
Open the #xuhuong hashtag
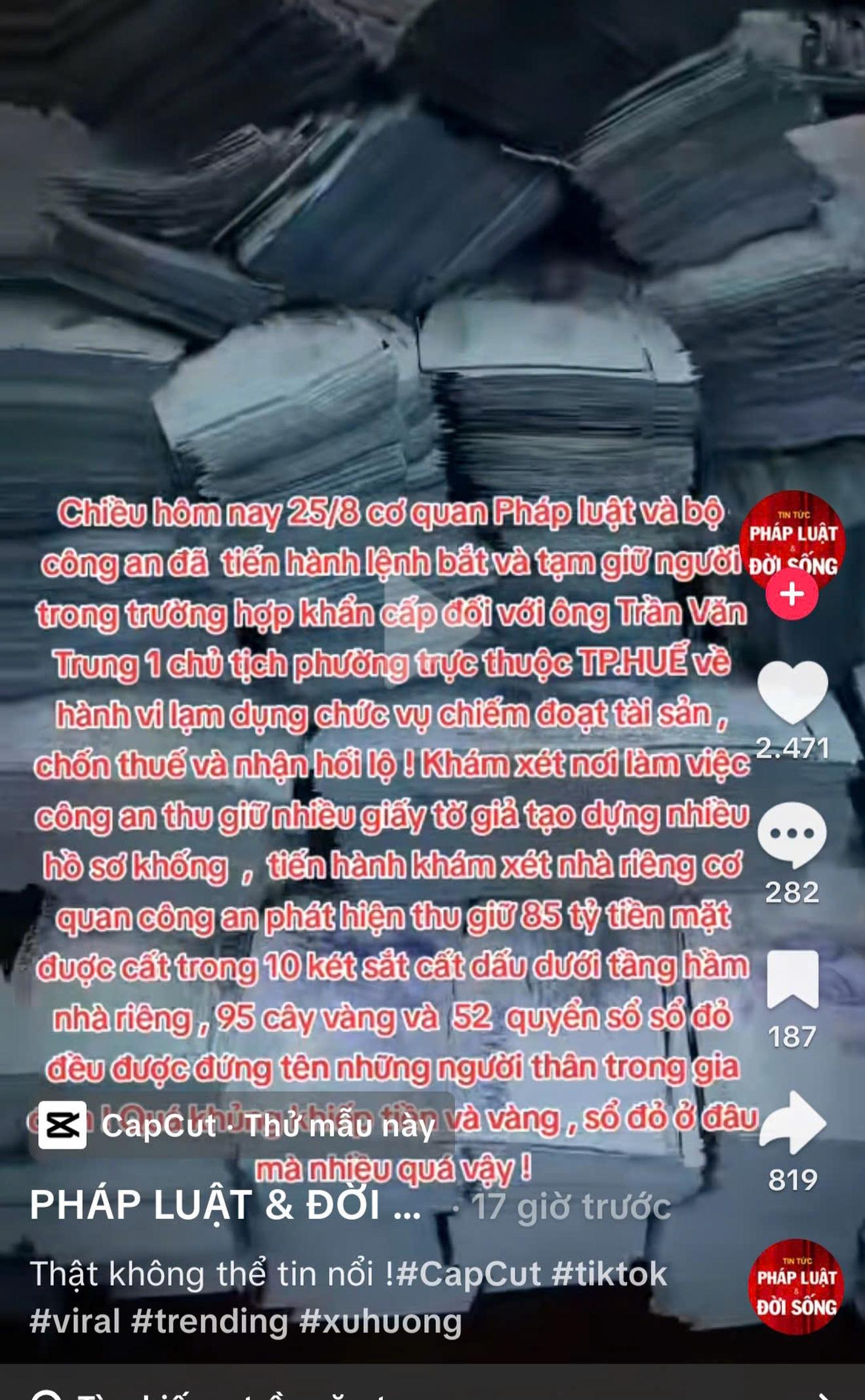pyautogui.click(x=380, y=1321)
